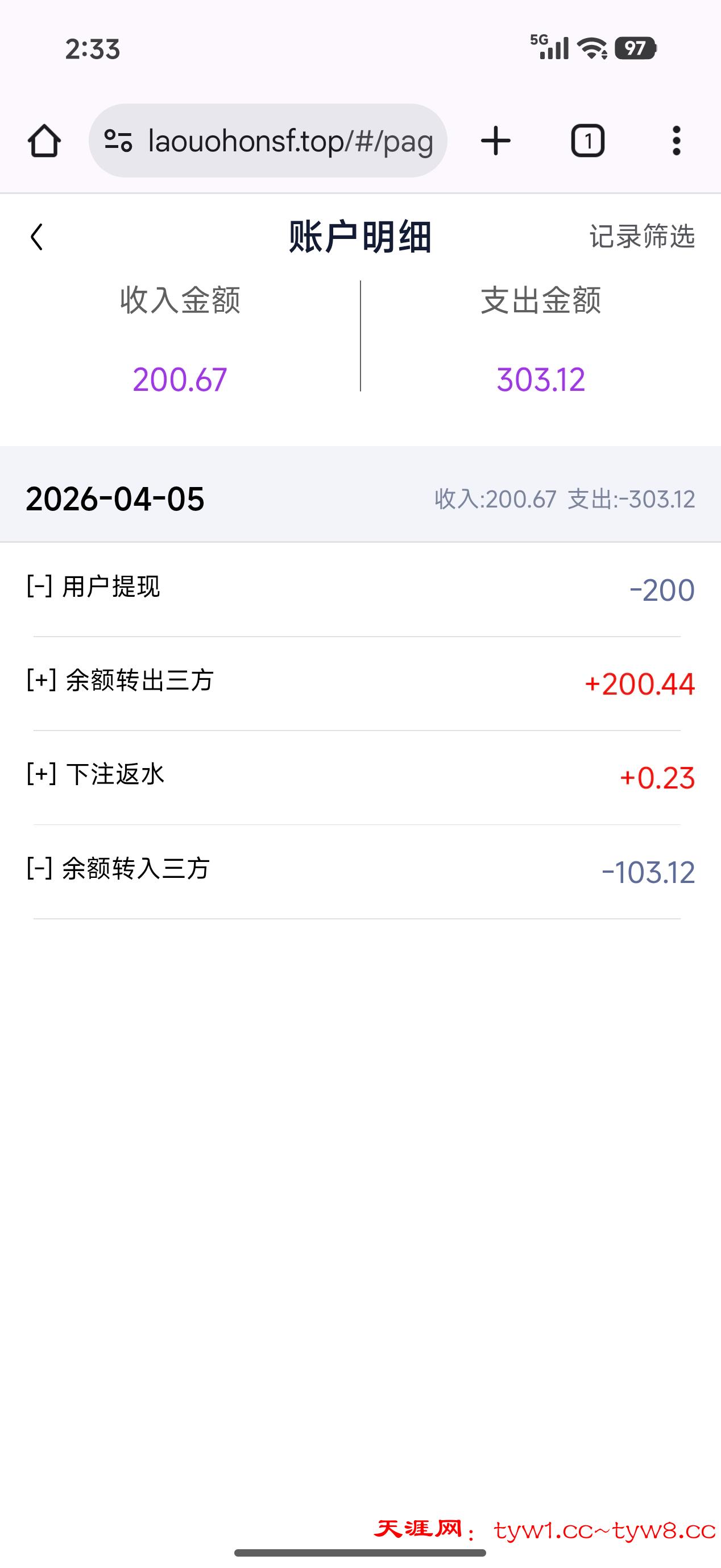The height and width of the screenshot is (1568, 721).
Task: Tap the browser home icon
Action: coord(44,141)
